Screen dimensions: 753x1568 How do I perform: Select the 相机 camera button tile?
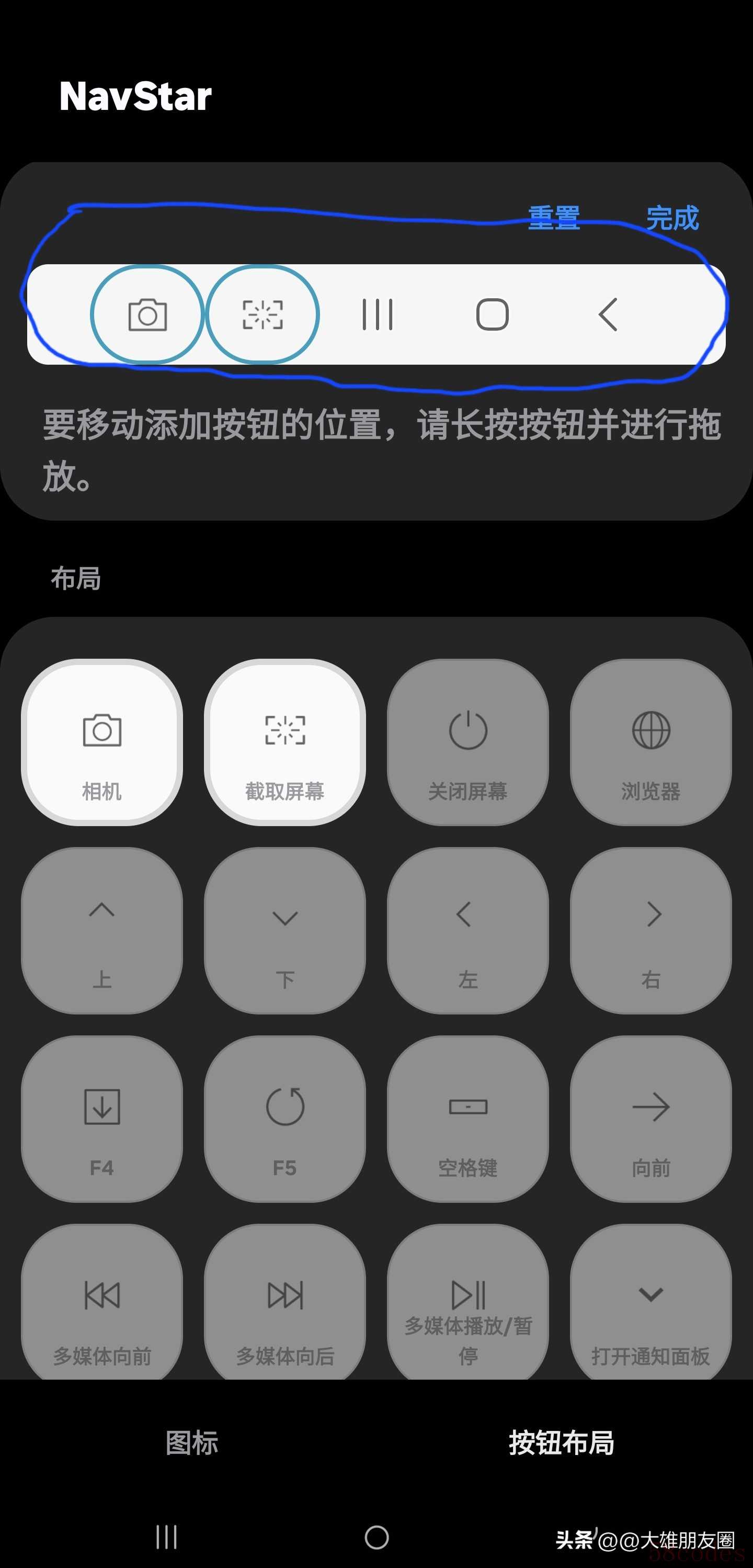(x=101, y=742)
